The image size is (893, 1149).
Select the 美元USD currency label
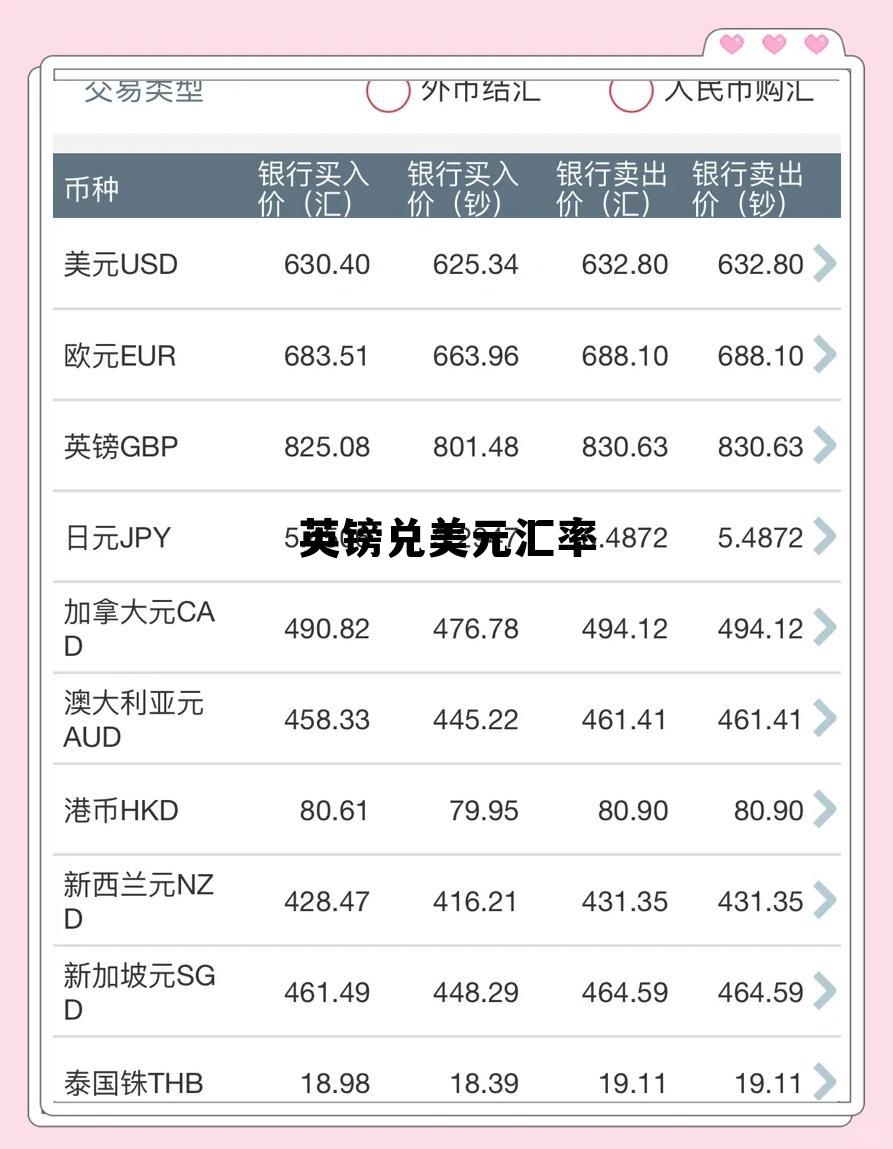[x=117, y=264]
